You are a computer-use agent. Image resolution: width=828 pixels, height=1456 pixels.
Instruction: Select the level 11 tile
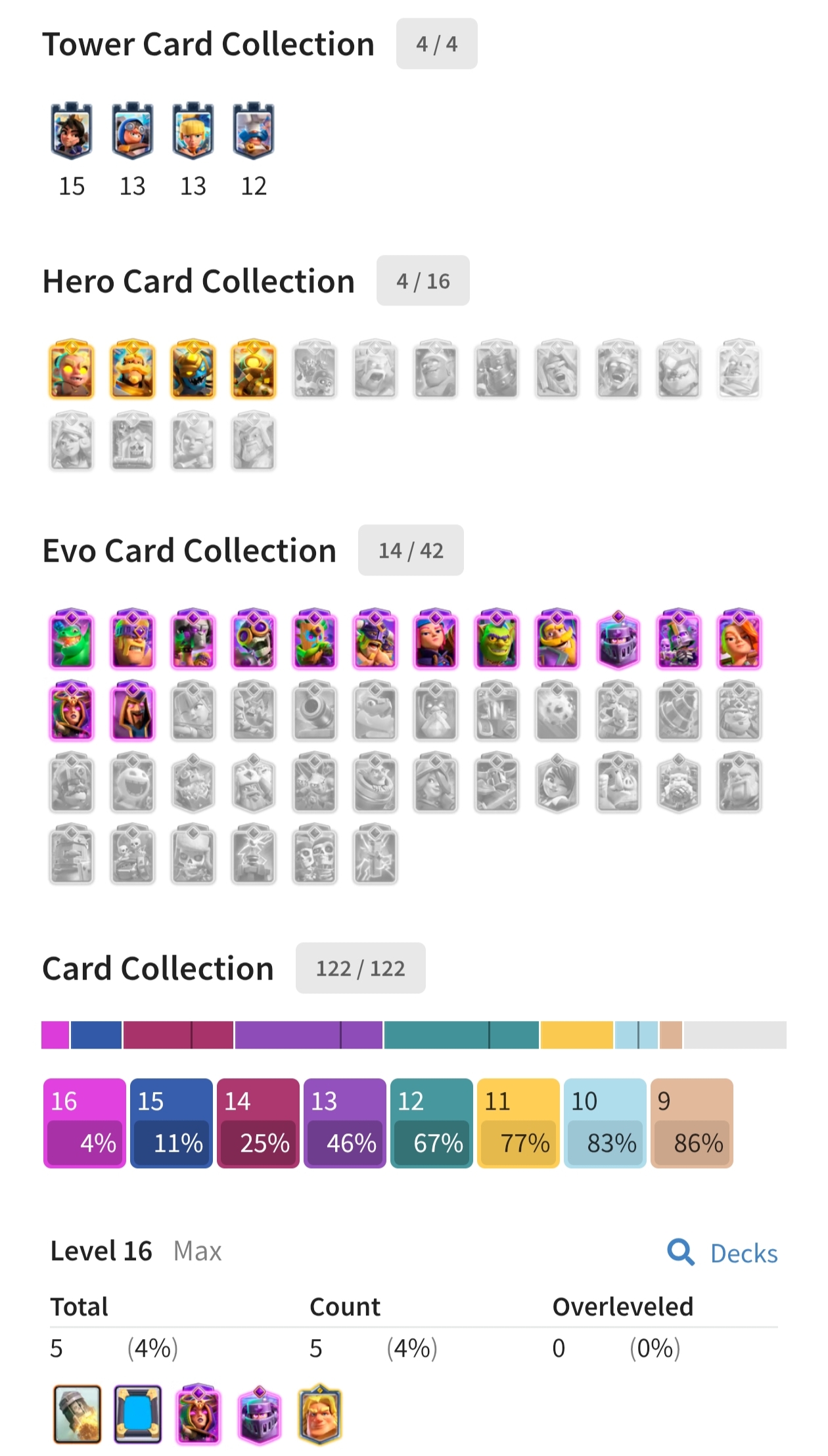point(518,1123)
